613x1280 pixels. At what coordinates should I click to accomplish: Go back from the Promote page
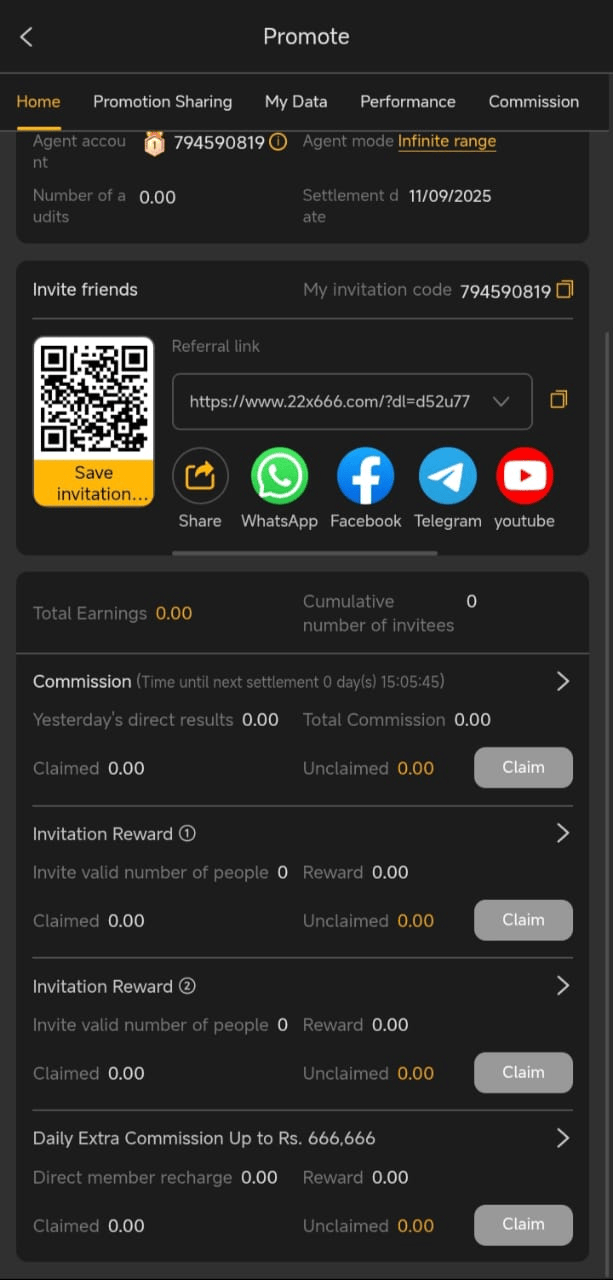pyautogui.click(x=27, y=37)
